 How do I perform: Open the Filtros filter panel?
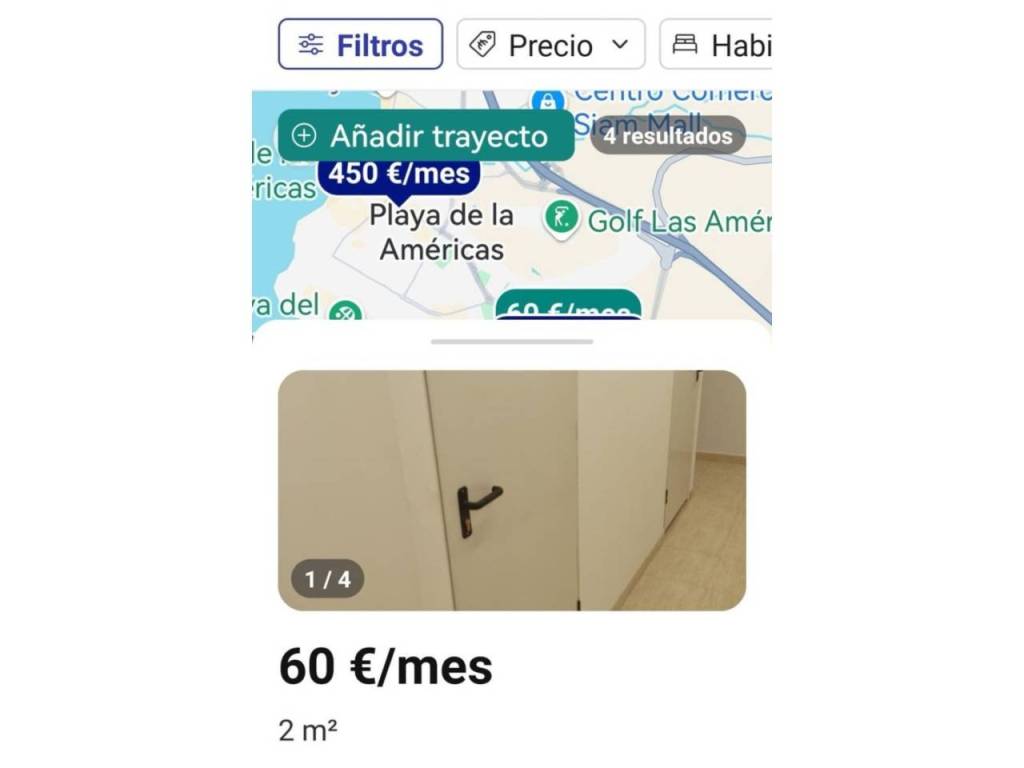[360, 45]
